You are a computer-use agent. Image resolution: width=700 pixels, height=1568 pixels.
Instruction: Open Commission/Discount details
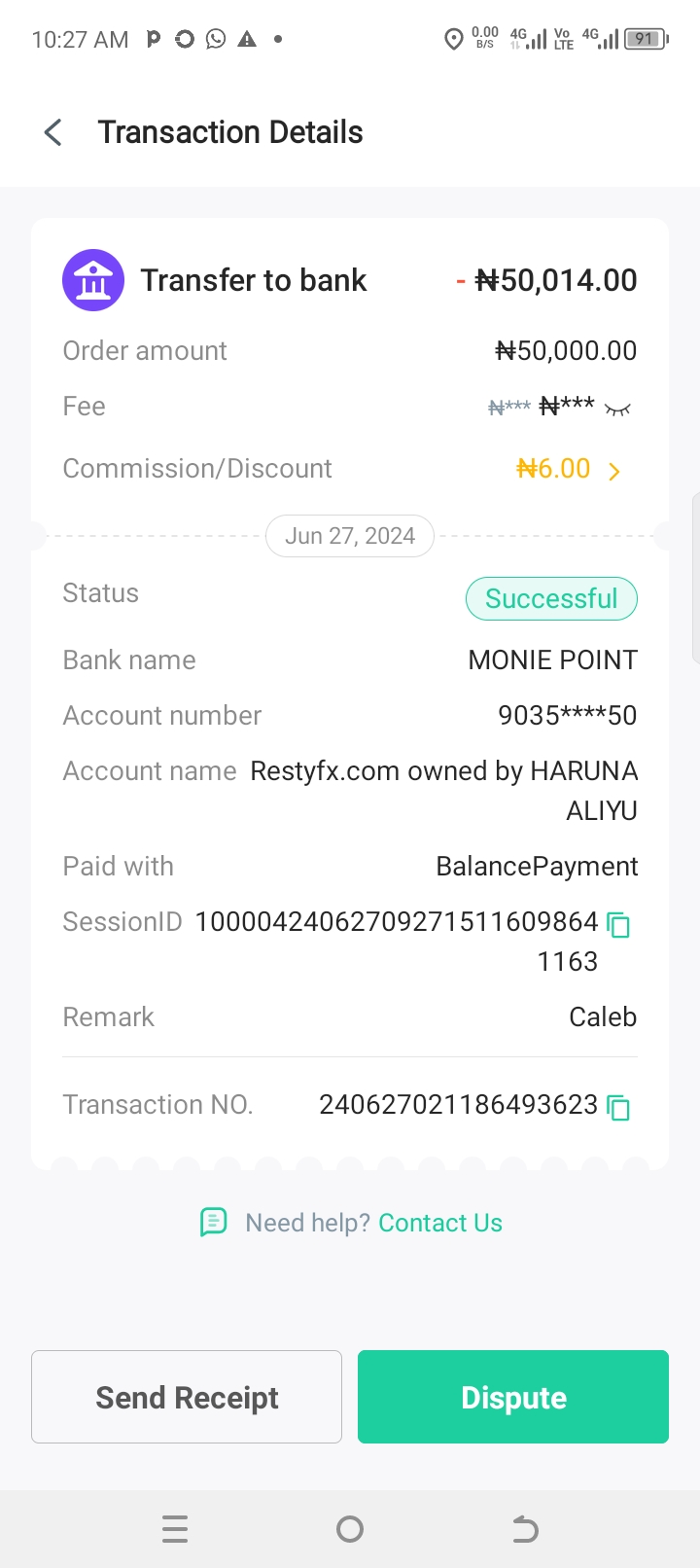click(x=614, y=472)
